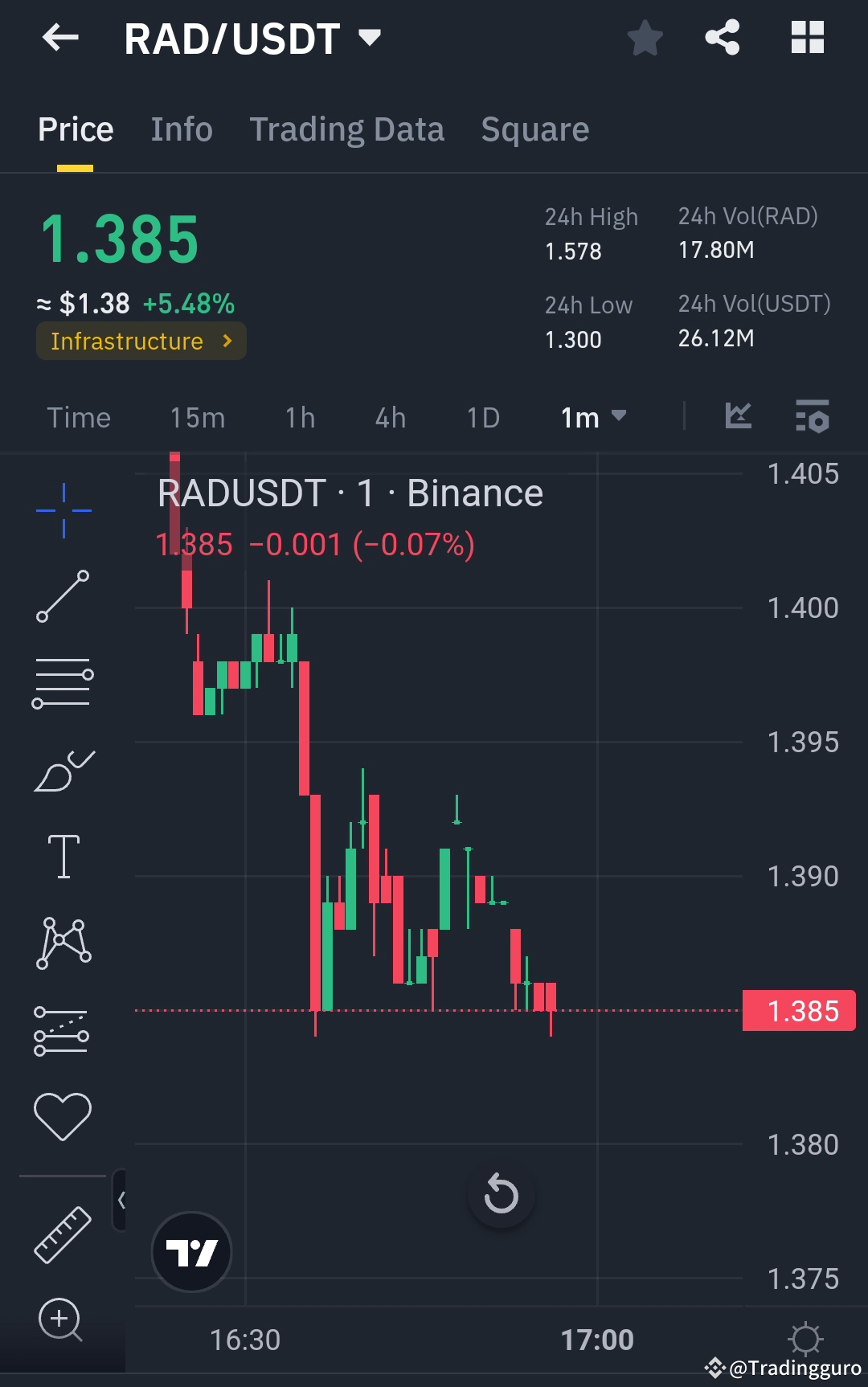
Task: Switch to the Trading Data tab
Action: pos(347,129)
